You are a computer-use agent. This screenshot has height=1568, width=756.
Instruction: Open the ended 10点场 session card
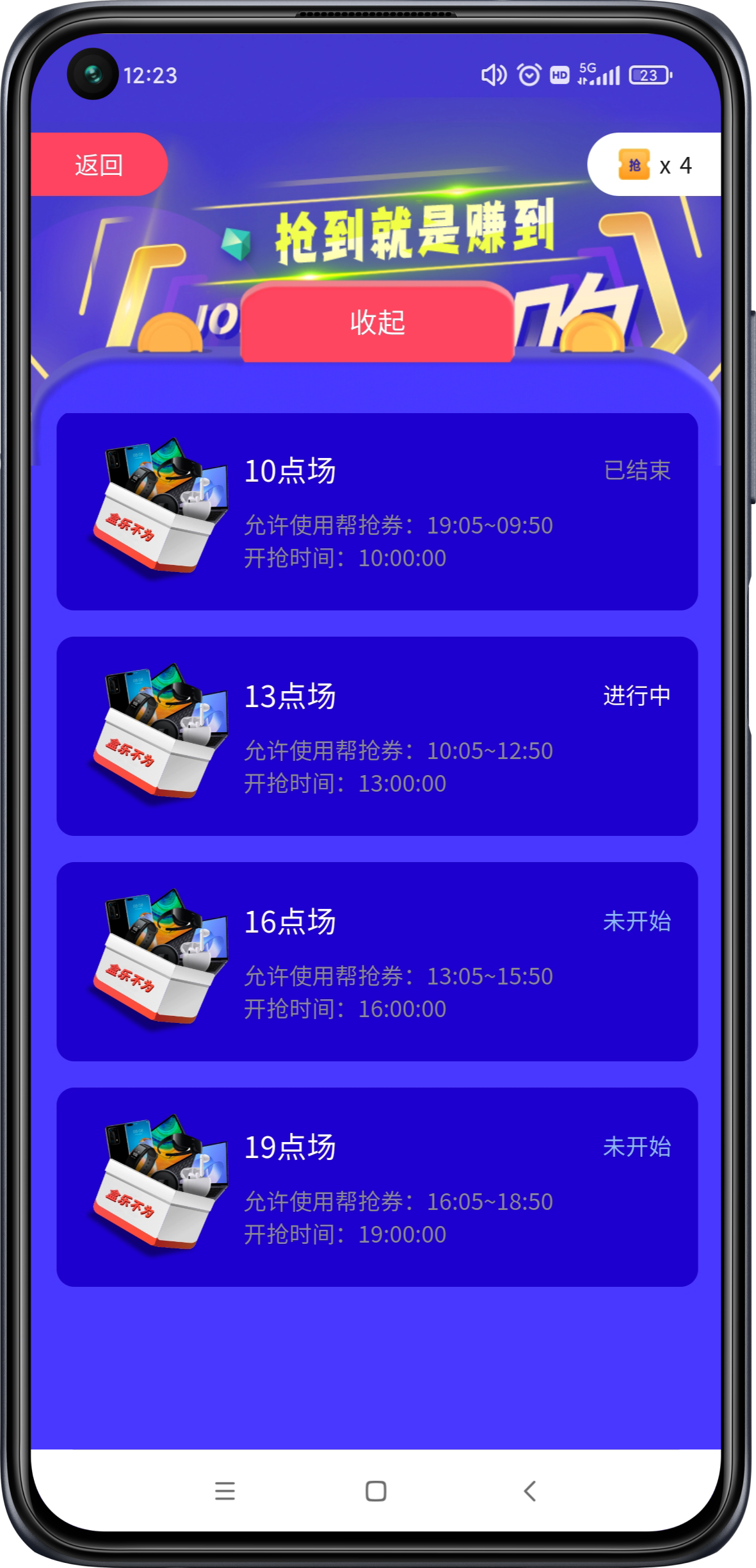[377, 511]
